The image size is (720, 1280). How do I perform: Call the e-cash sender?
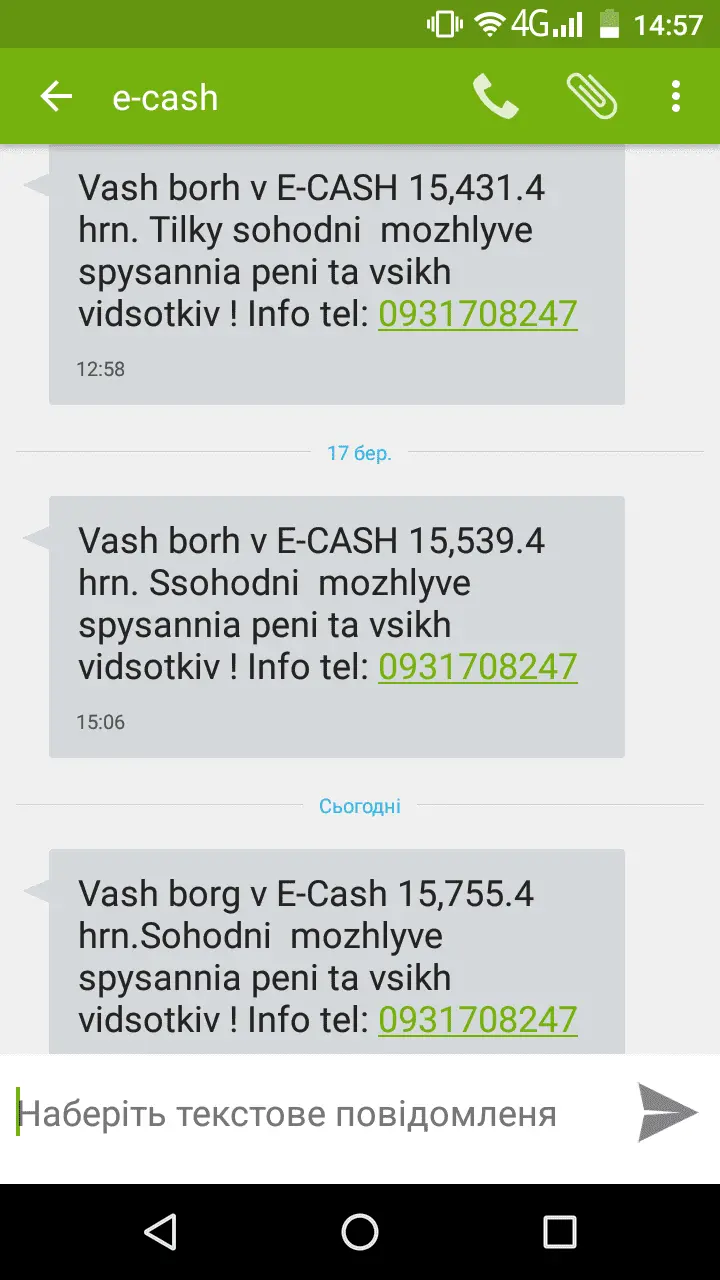pos(495,97)
